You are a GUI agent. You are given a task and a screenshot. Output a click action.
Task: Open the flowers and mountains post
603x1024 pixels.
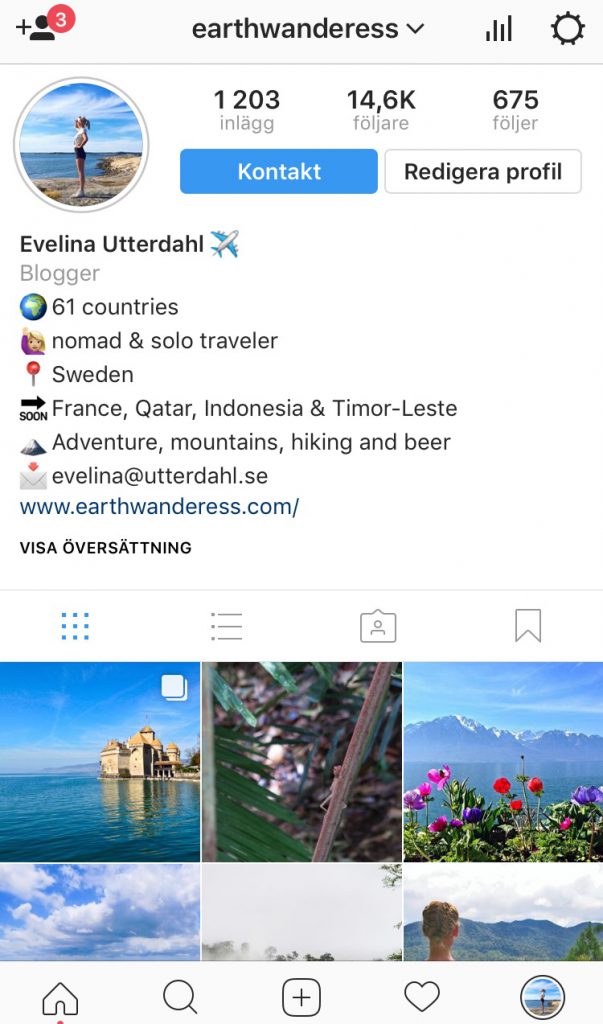tap(503, 761)
